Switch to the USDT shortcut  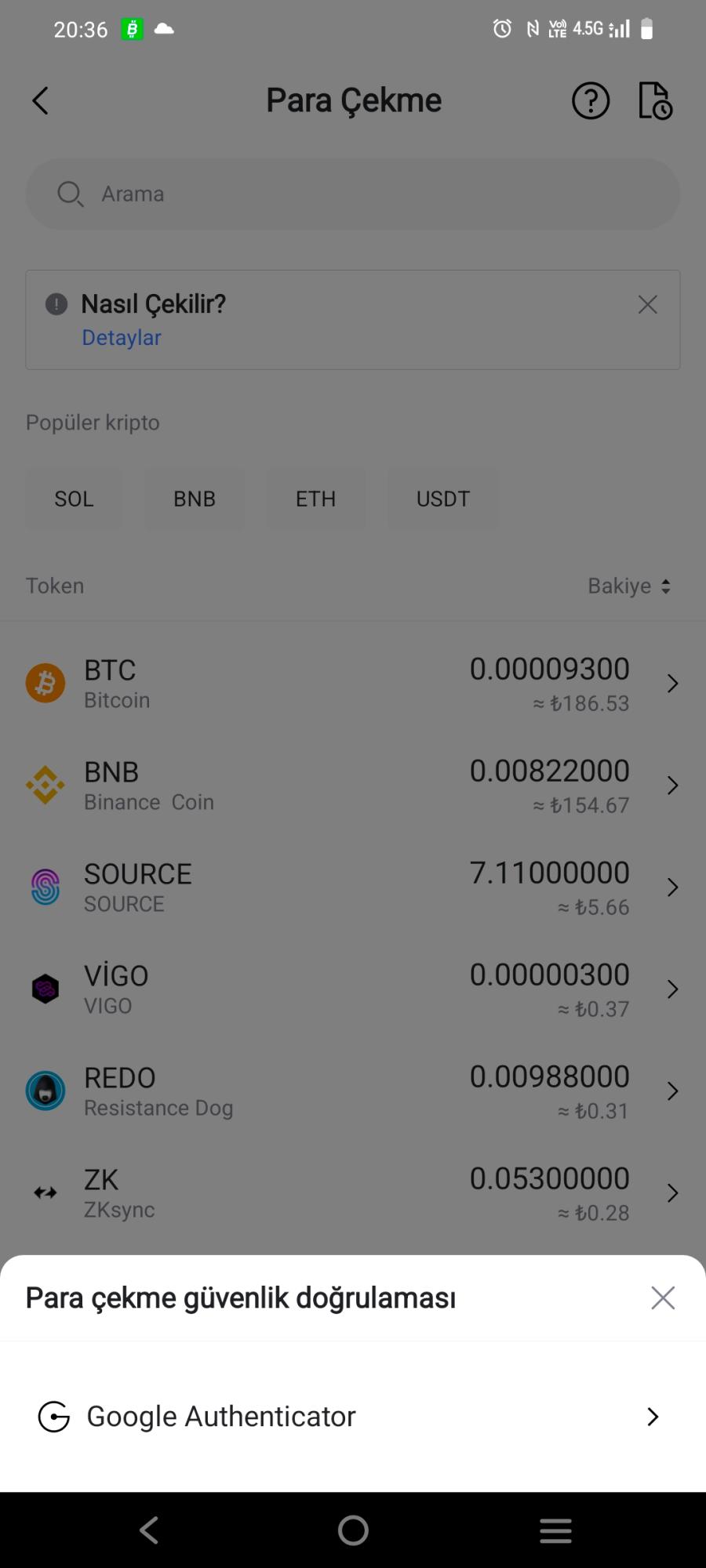pos(442,499)
